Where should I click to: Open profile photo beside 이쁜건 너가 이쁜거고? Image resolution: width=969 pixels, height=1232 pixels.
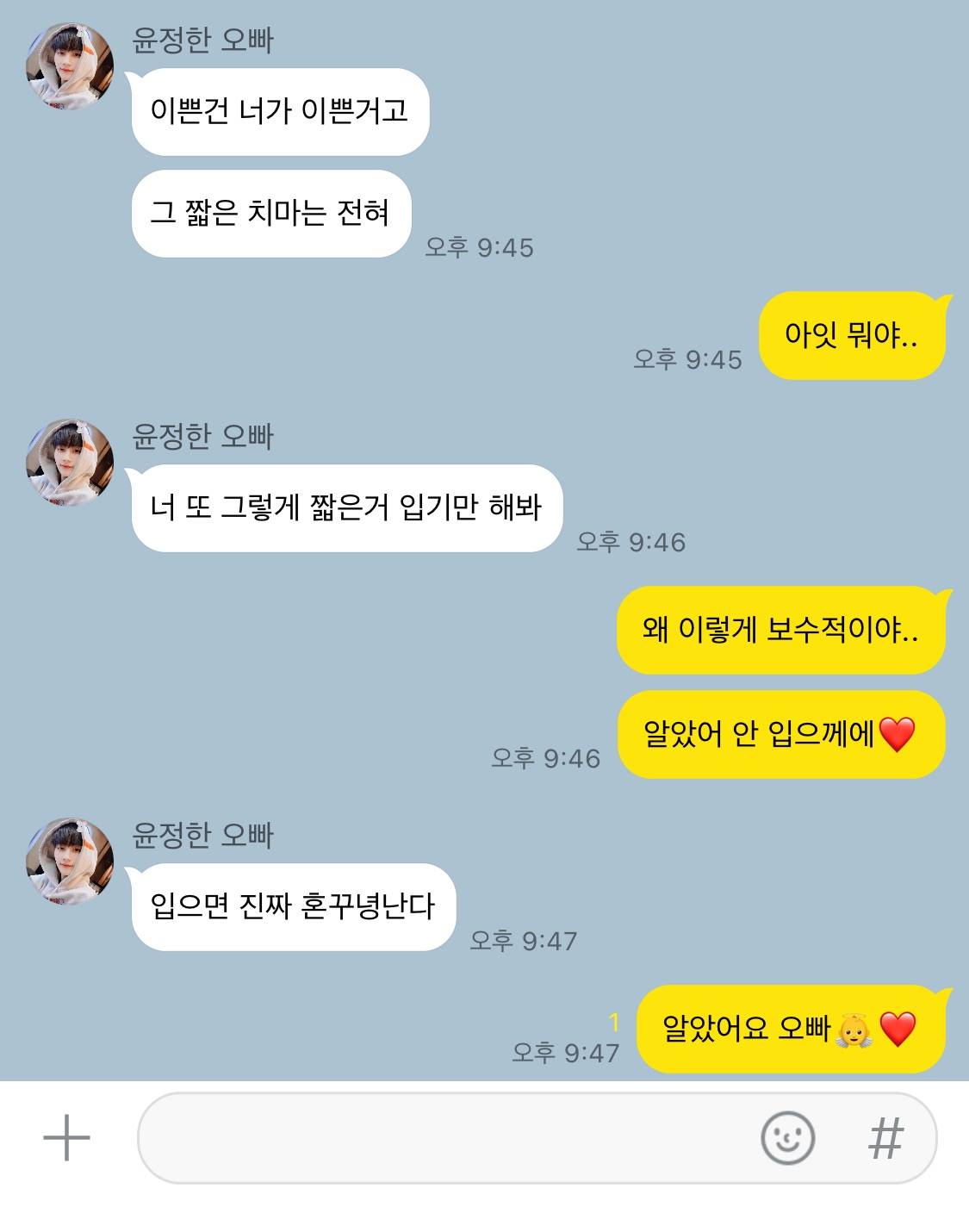[x=70, y=66]
